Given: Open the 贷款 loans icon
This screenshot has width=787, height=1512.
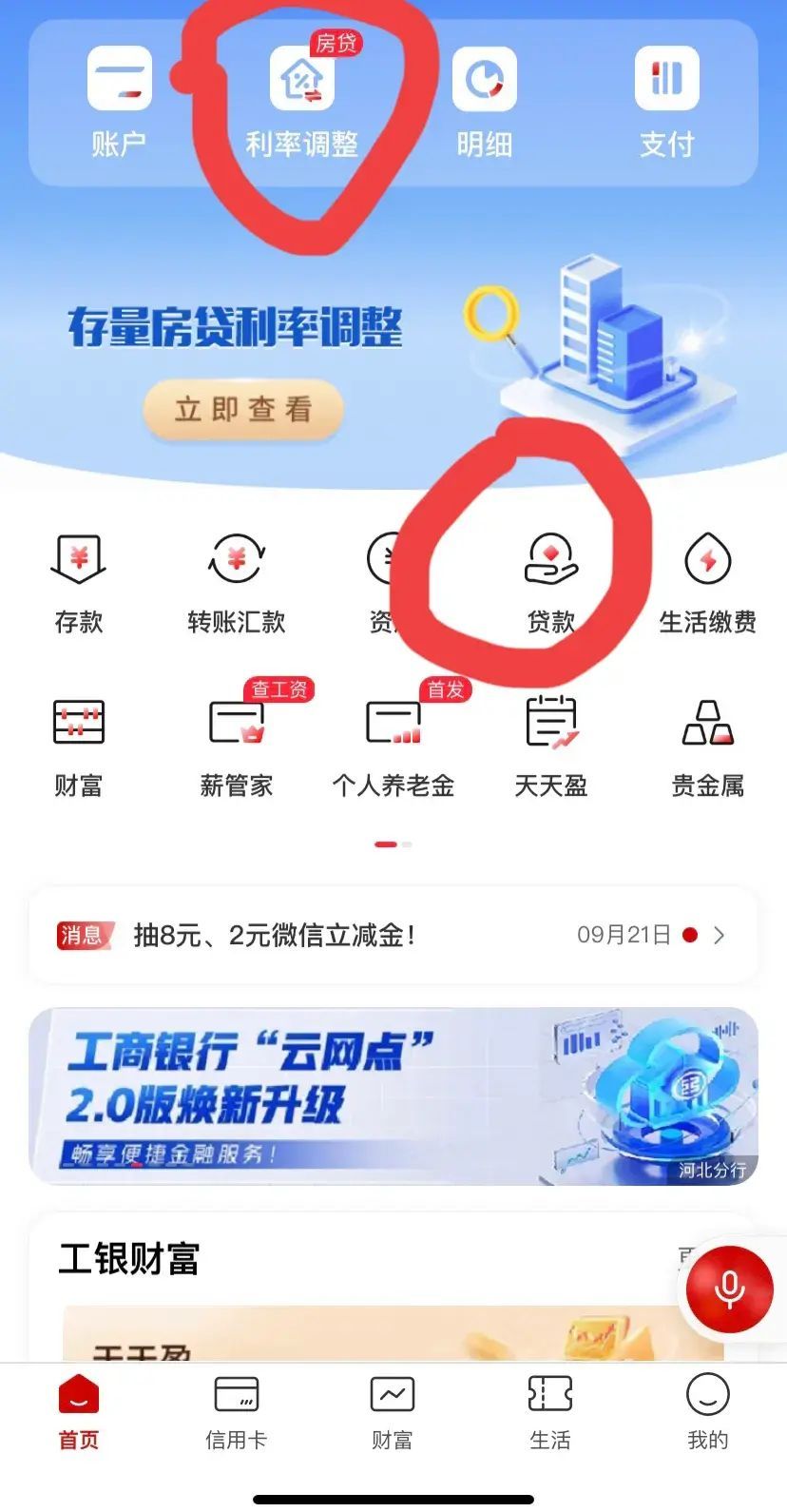Looking at the screenshot, I should click(x=549, y=580).
